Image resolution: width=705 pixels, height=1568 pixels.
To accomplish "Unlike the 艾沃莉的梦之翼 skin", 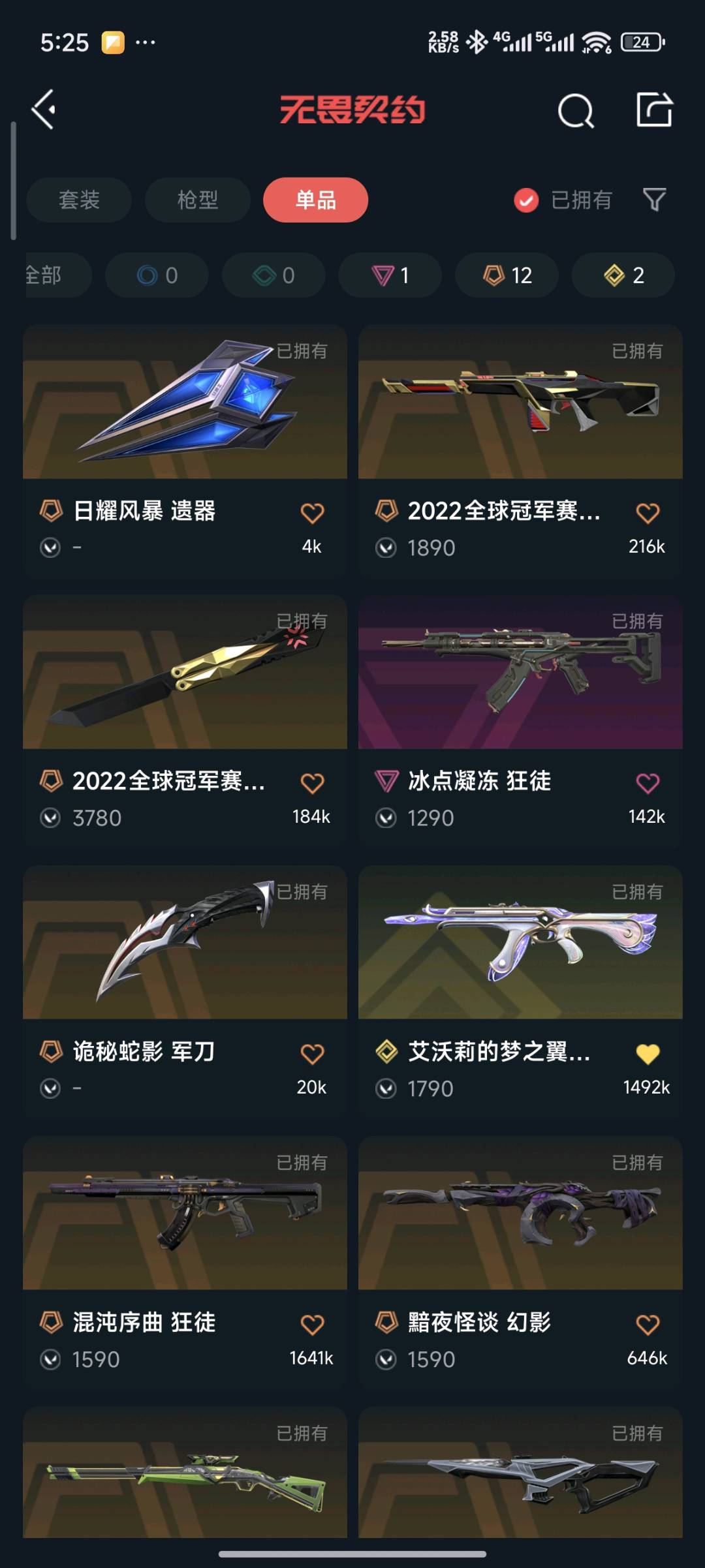I will tap(648, 1053).
